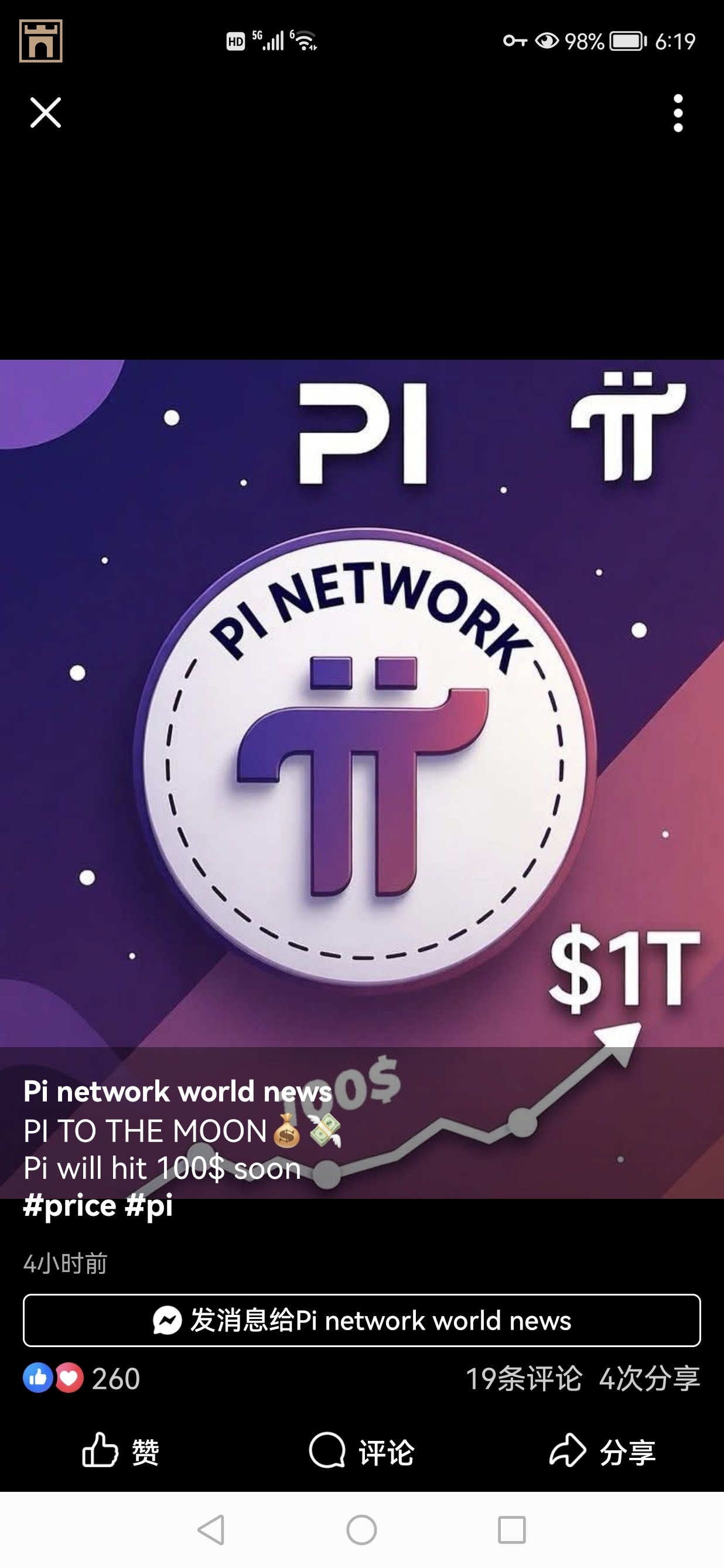View the 4次分享 shares
The height and width of the screenshot is (1568, 724).
pos(649,1378)
